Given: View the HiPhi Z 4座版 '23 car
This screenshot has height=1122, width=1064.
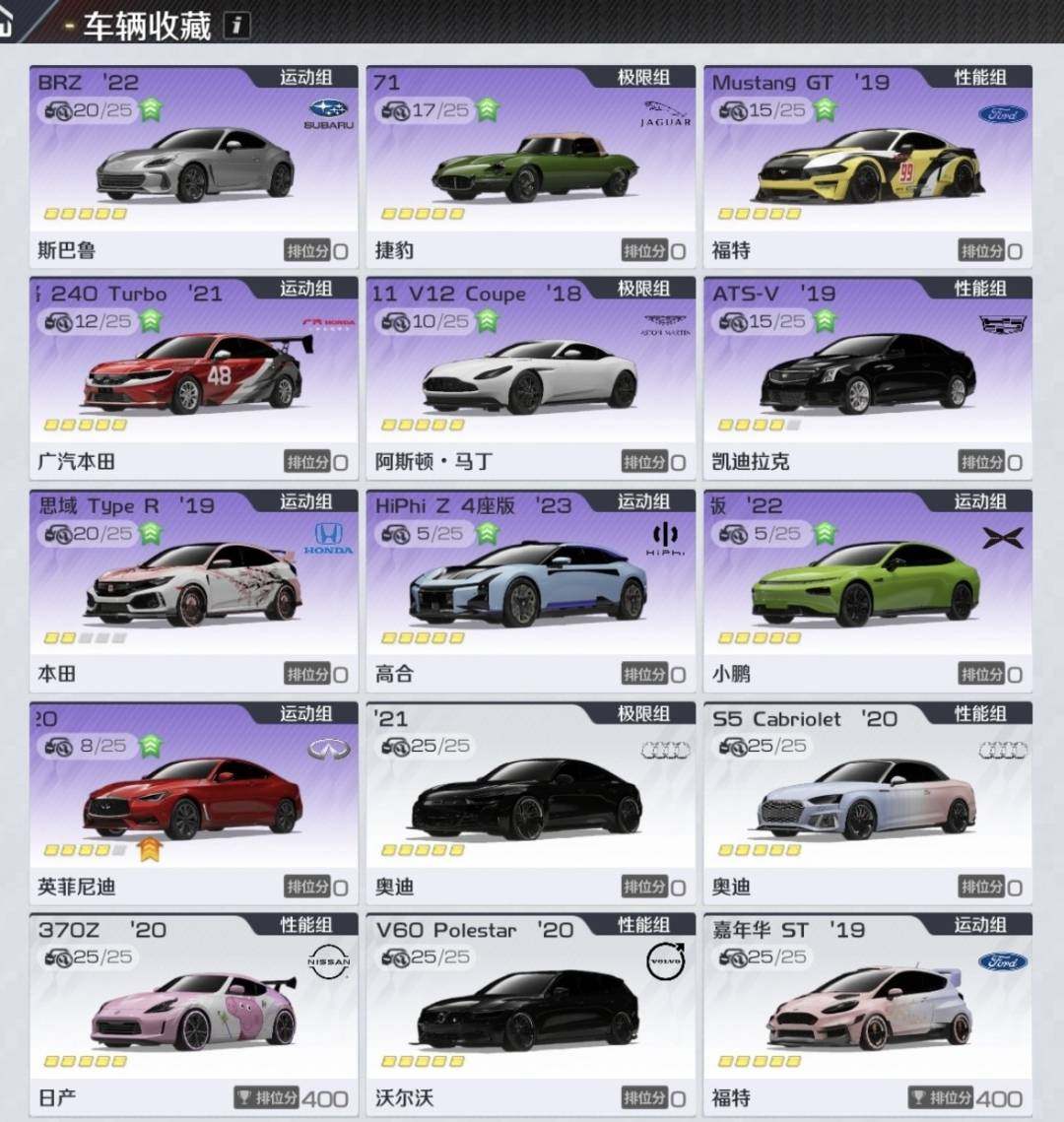Looking at the screenshot, I should tap(531, 589).
